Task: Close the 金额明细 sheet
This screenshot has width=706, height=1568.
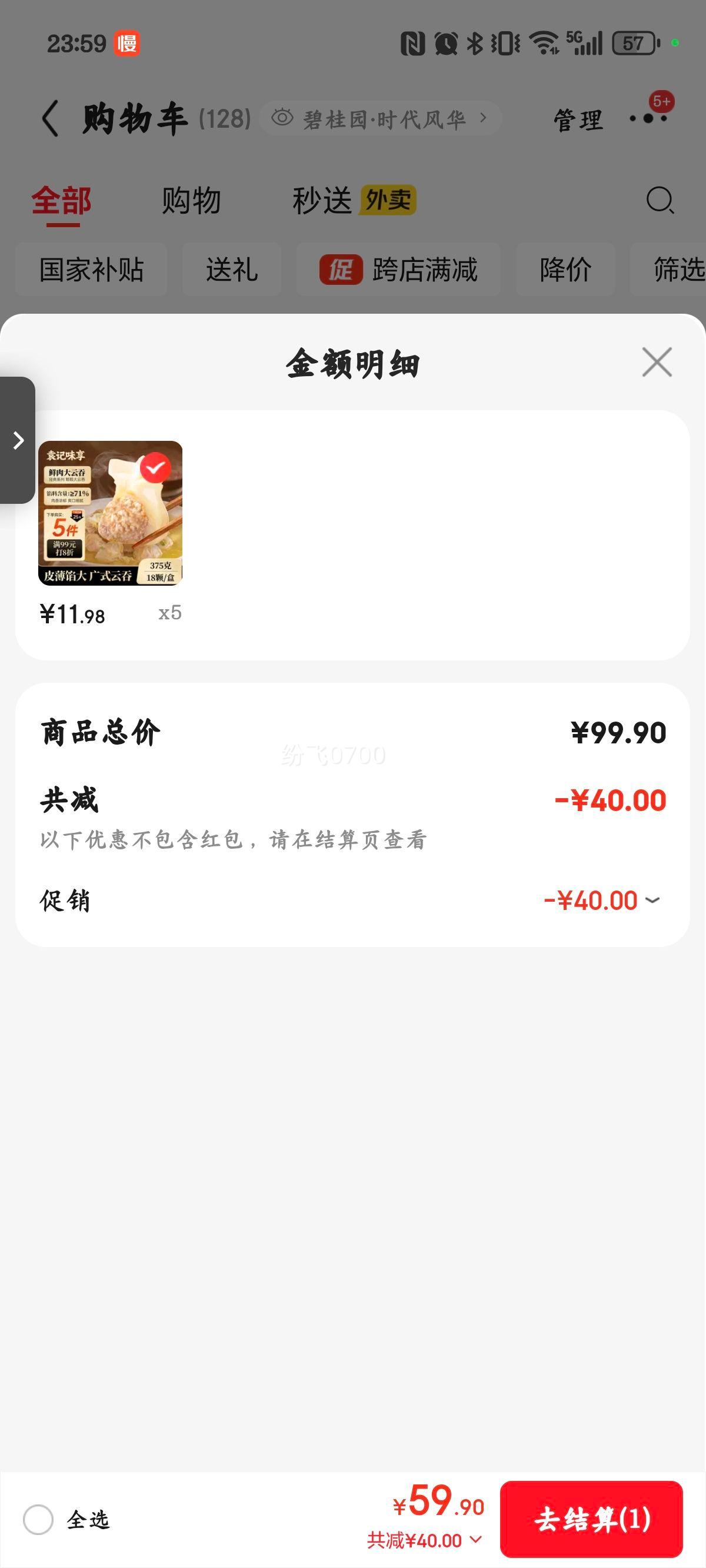Action: pyautogui.click(x=657, y=362)
